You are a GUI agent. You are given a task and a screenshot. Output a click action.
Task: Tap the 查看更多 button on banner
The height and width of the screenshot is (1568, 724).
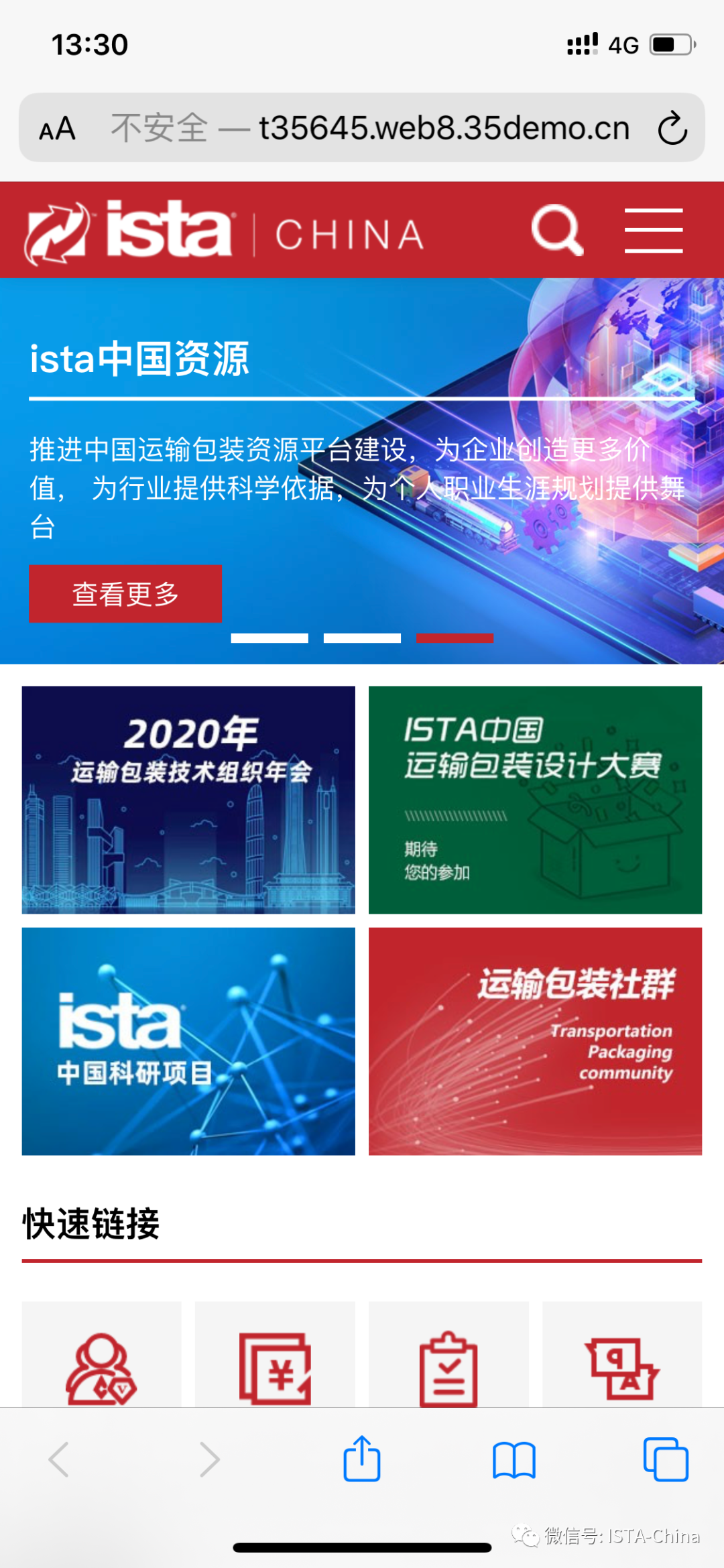(x=125, y=594)
